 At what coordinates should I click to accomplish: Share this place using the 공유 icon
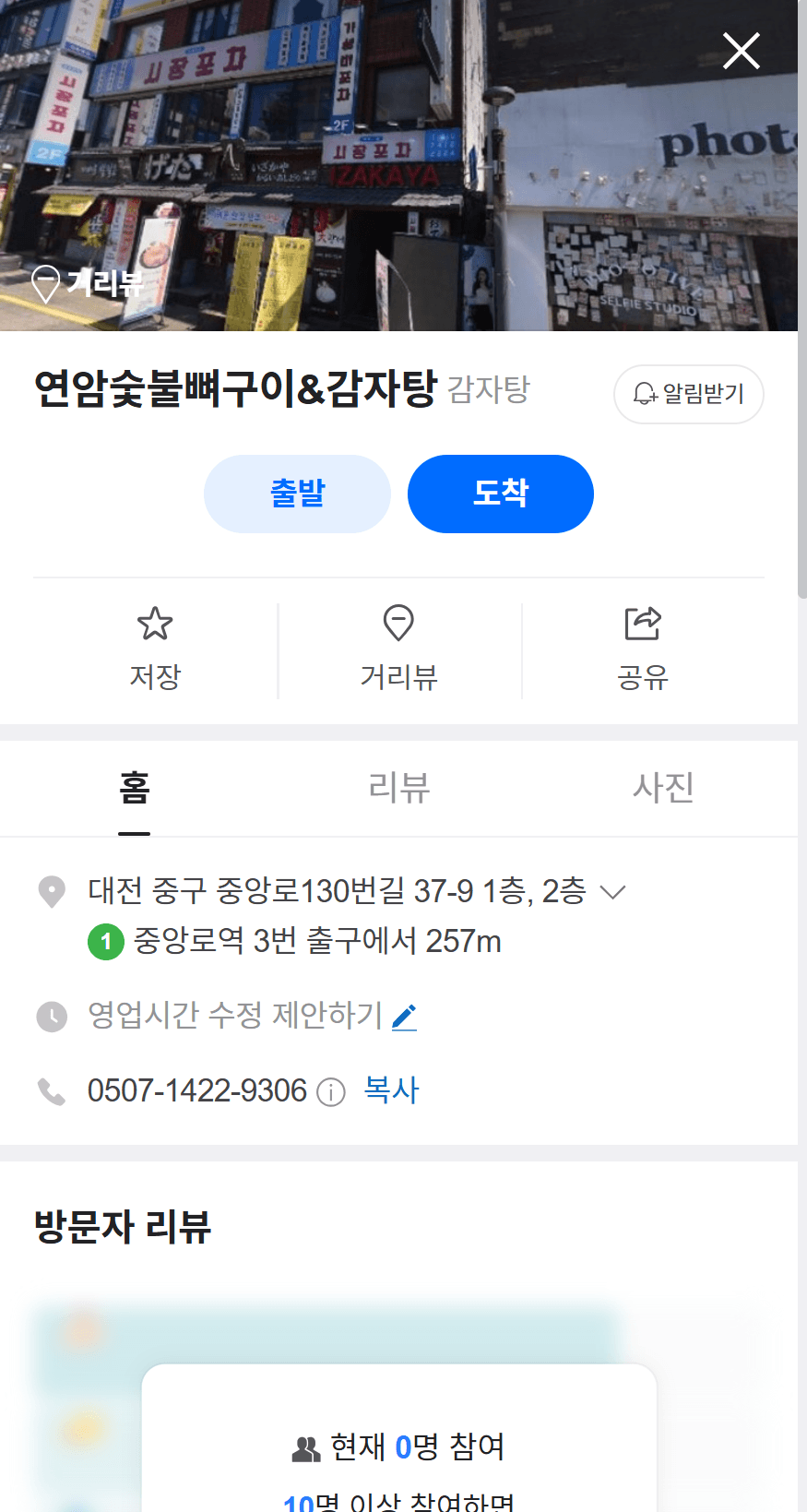[643, 624]
